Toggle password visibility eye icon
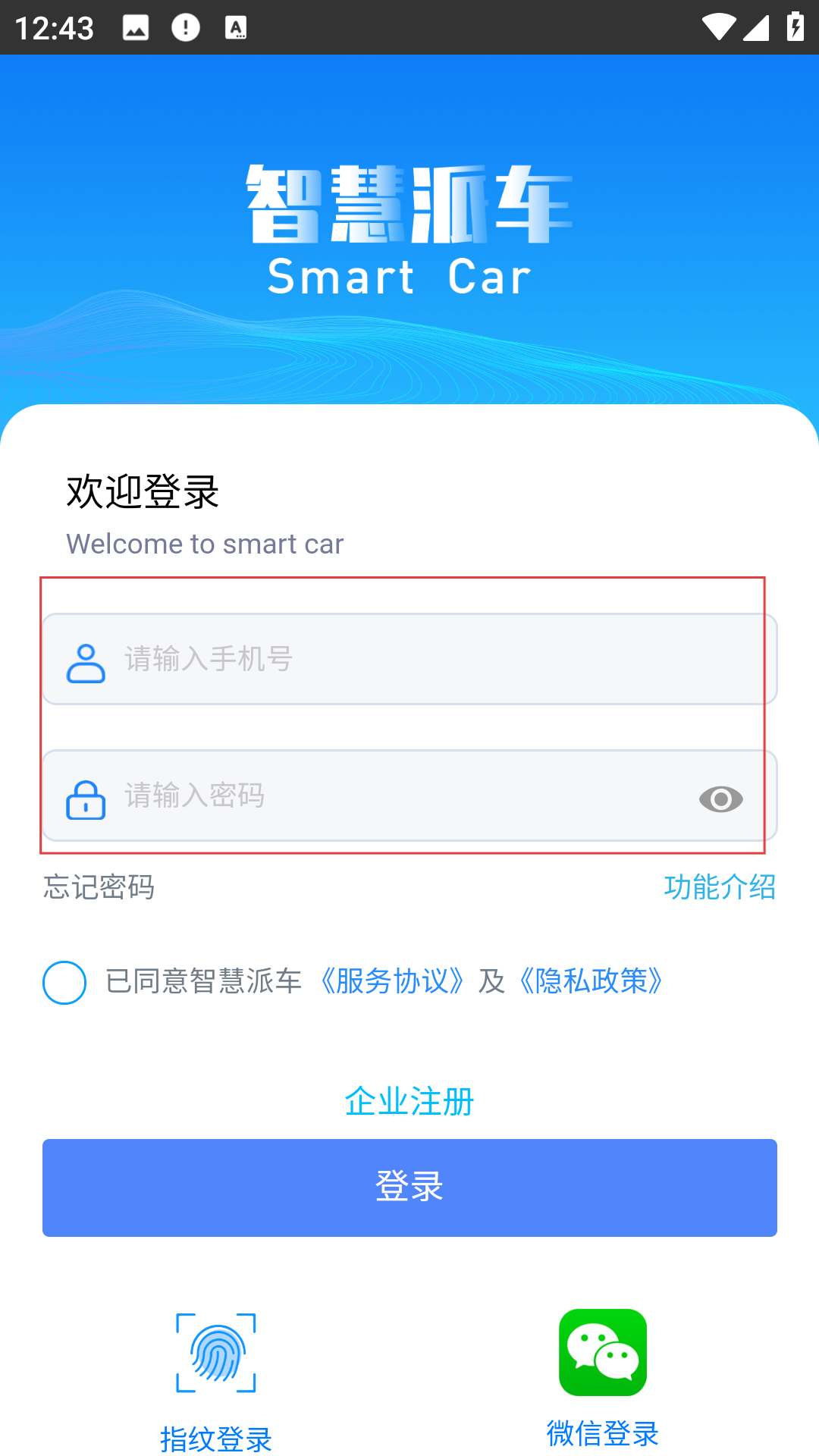The width and height of the screenshot is (819, 1456). click(720, 799)
